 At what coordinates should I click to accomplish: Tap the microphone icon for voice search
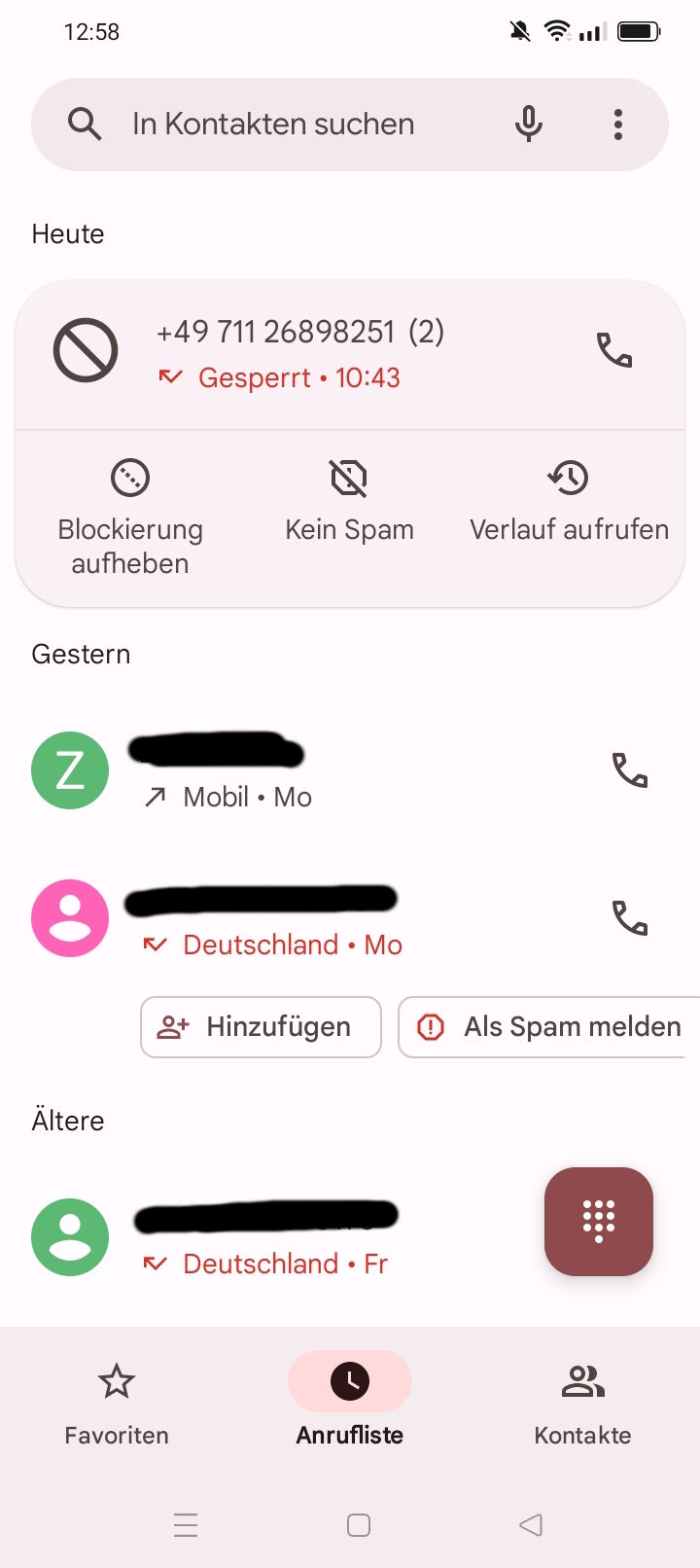pyautogui.click(x=528, y=124)
